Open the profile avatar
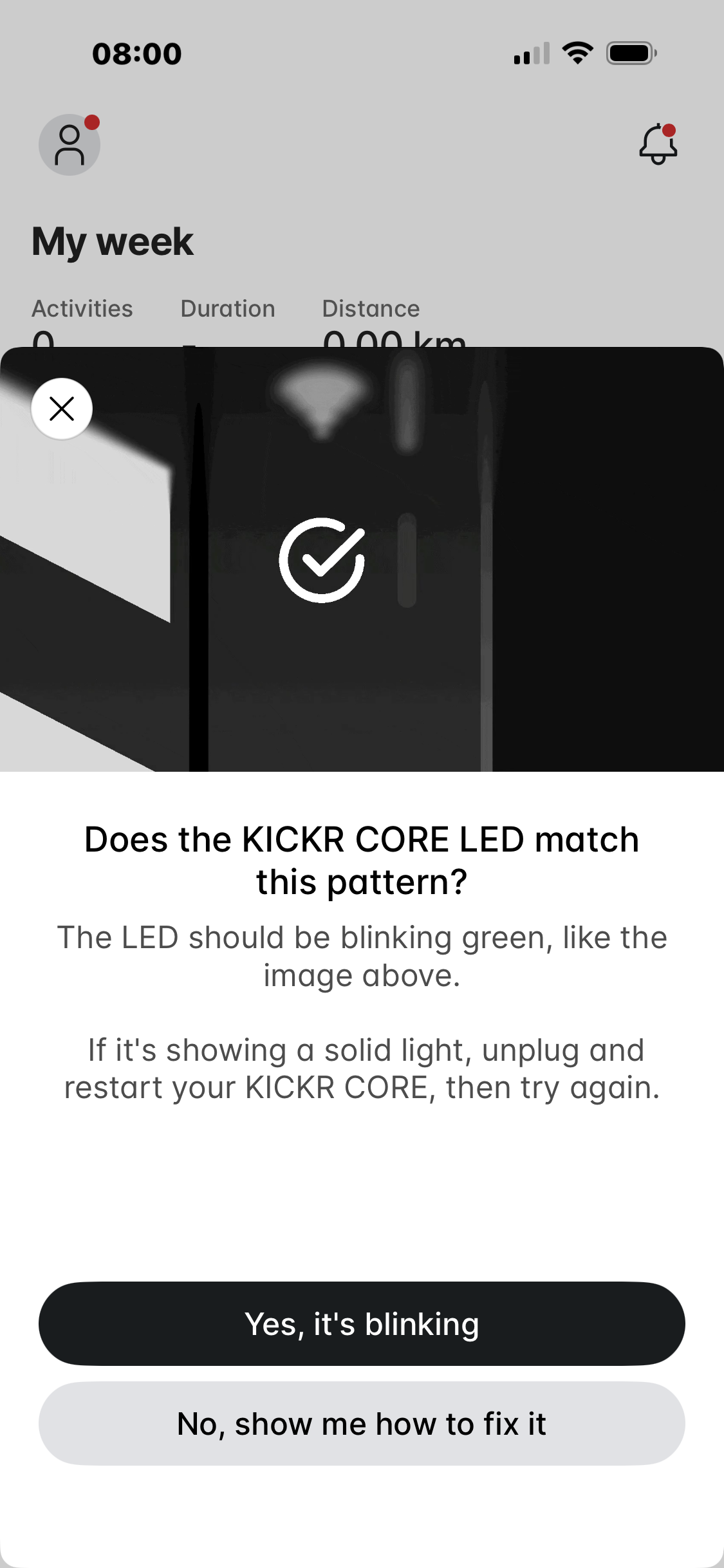Viewport: 724px width, 1568px height. tap(70, 145)
